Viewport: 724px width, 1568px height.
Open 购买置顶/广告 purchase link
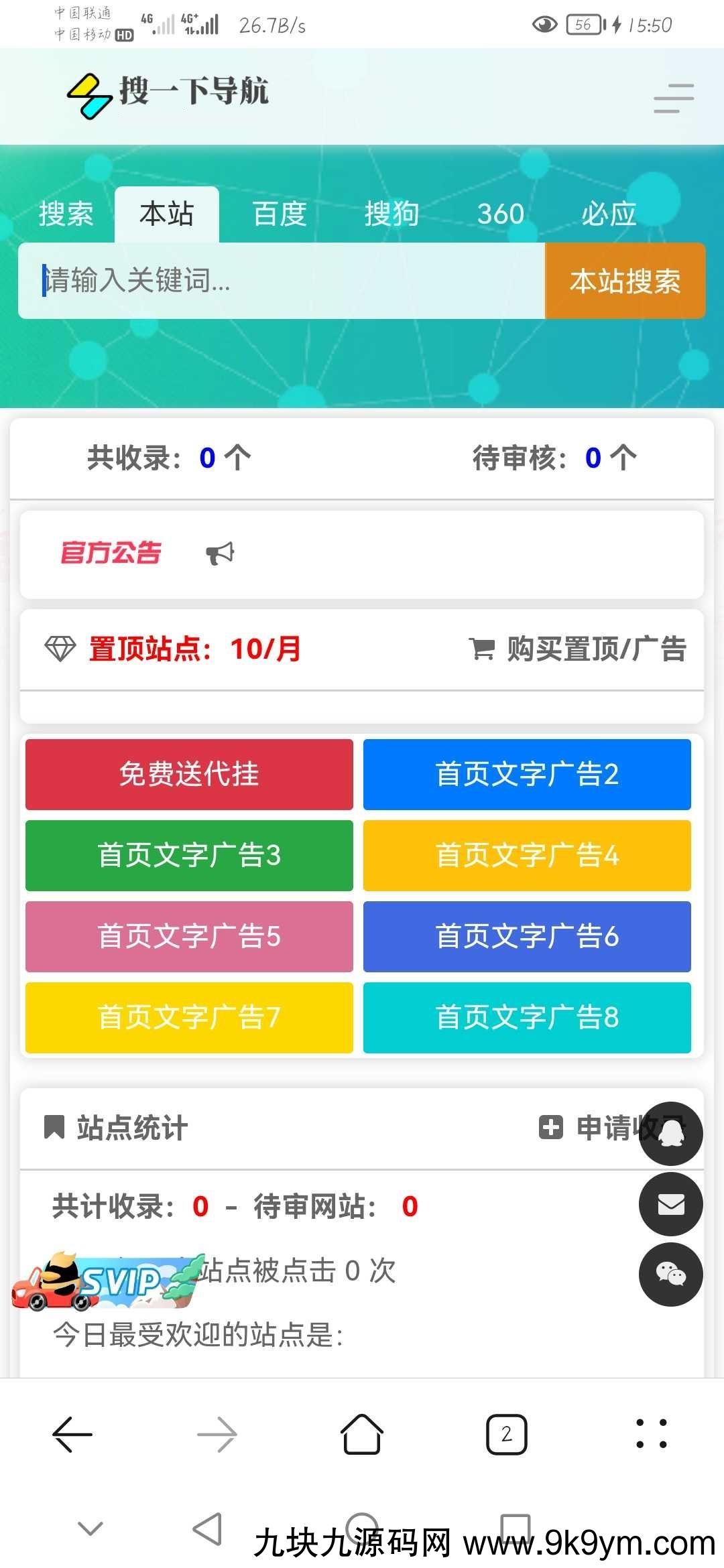pos(578,649)
